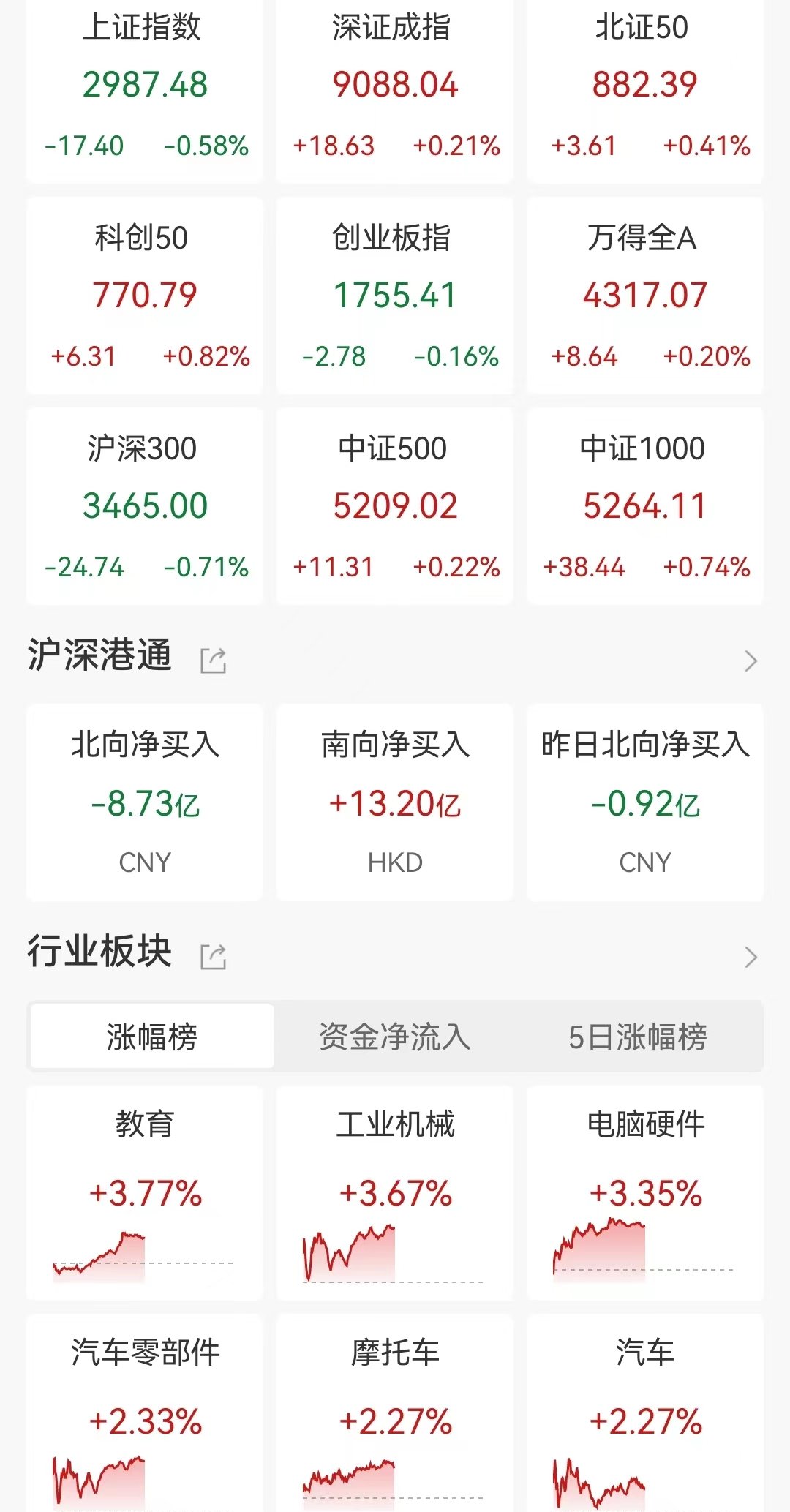
Task: Open the 深证成指 index card
Action: (395, 88)
